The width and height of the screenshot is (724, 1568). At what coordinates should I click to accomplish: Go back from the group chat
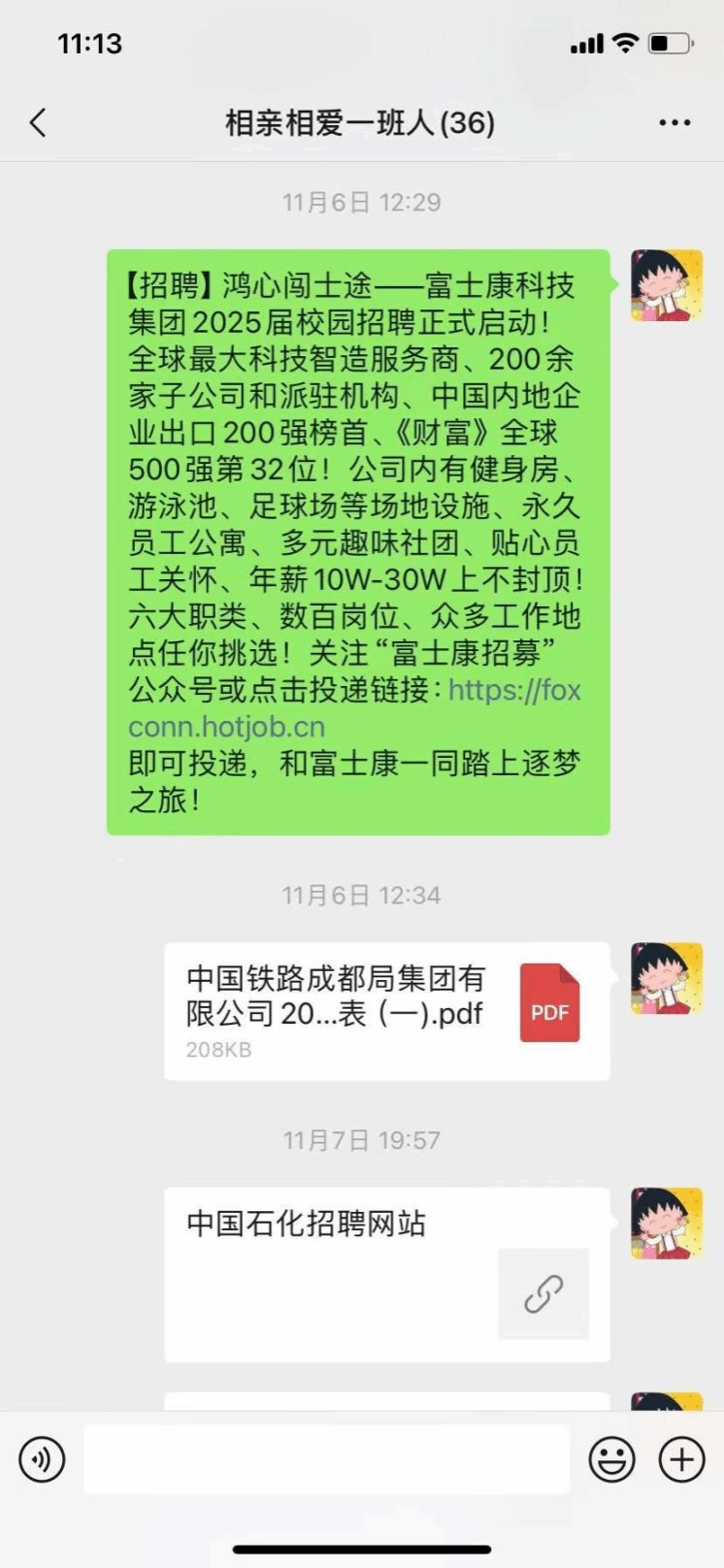click(38, 123)
